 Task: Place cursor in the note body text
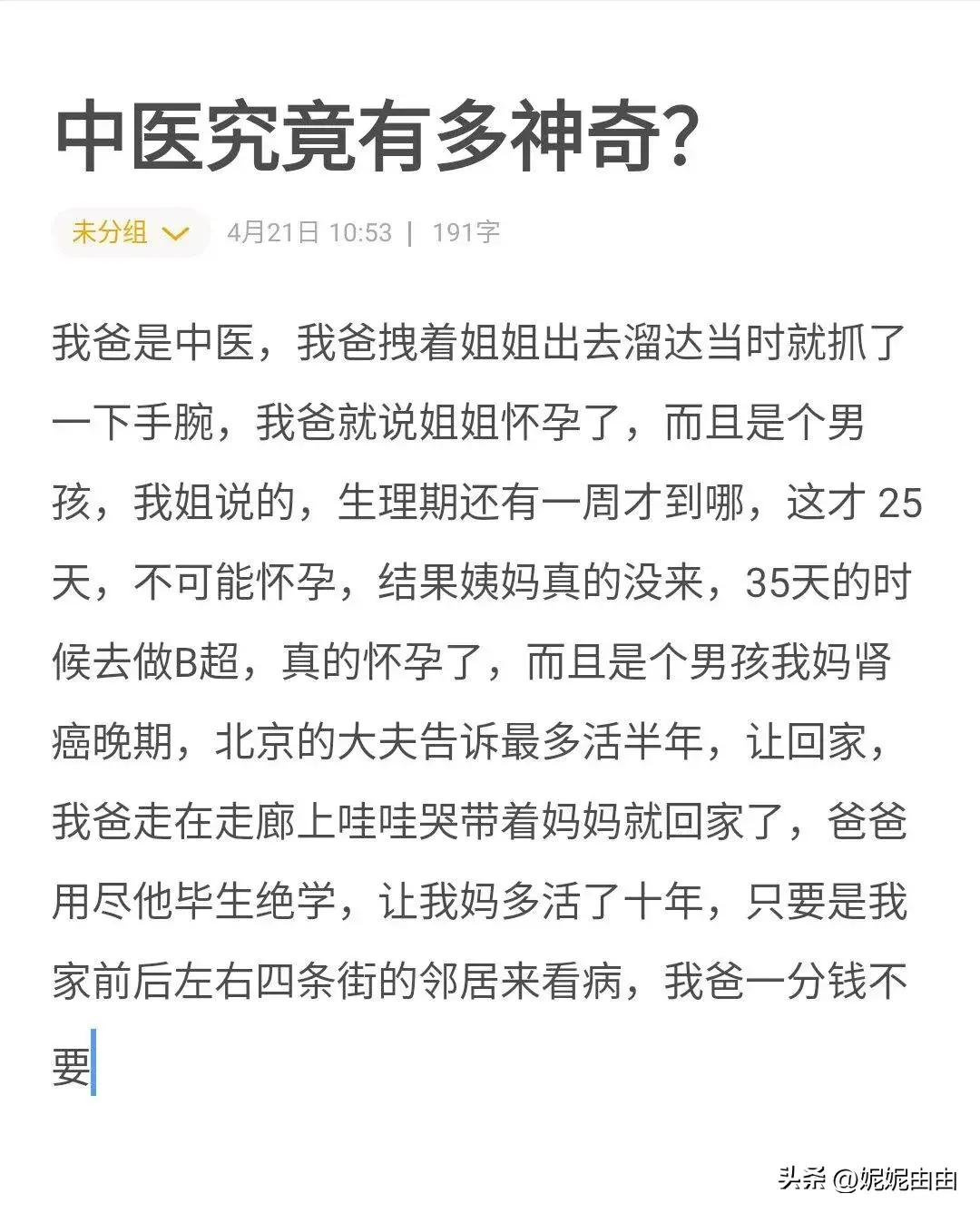[481, 662]
